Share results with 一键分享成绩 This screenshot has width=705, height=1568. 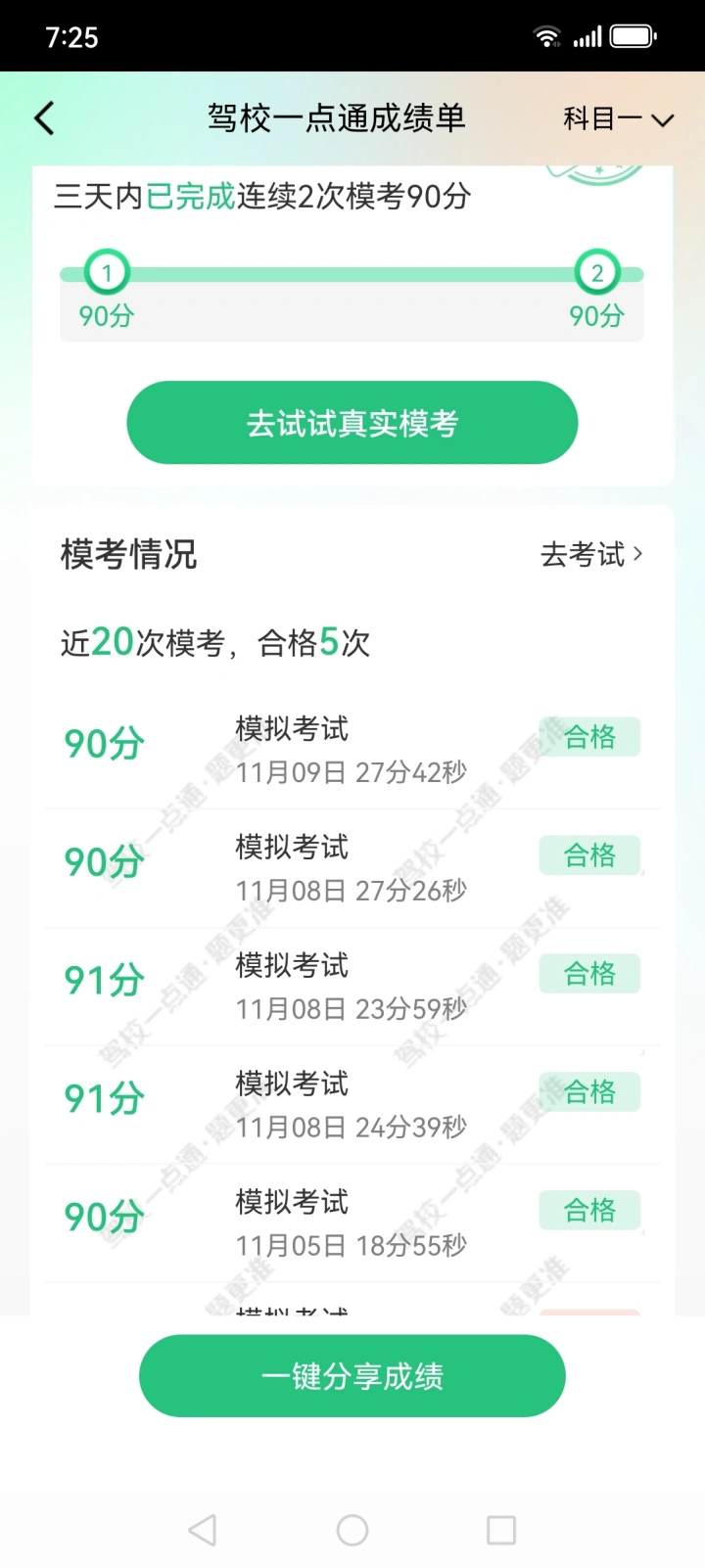tap(352, 1376)
